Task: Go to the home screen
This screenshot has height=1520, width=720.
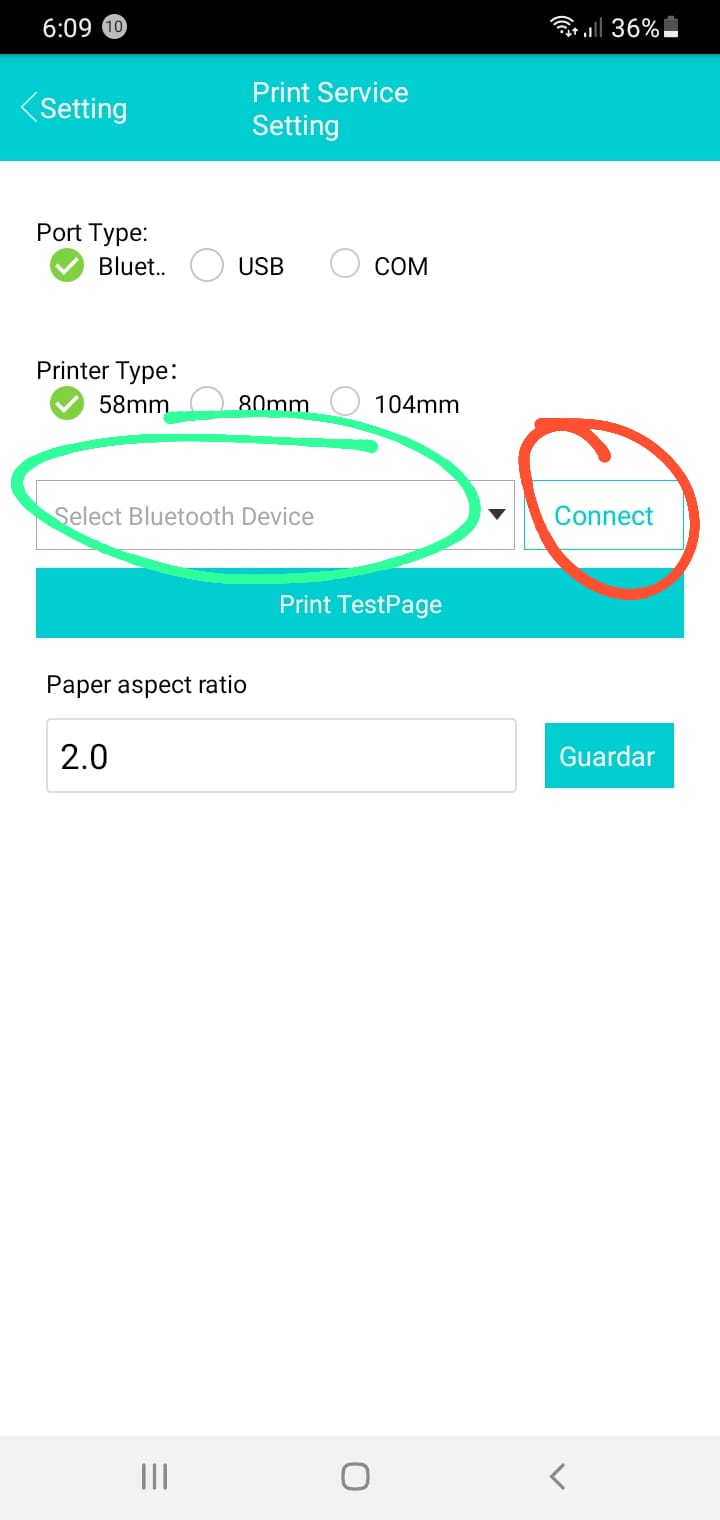Action: click(355, 1476)
